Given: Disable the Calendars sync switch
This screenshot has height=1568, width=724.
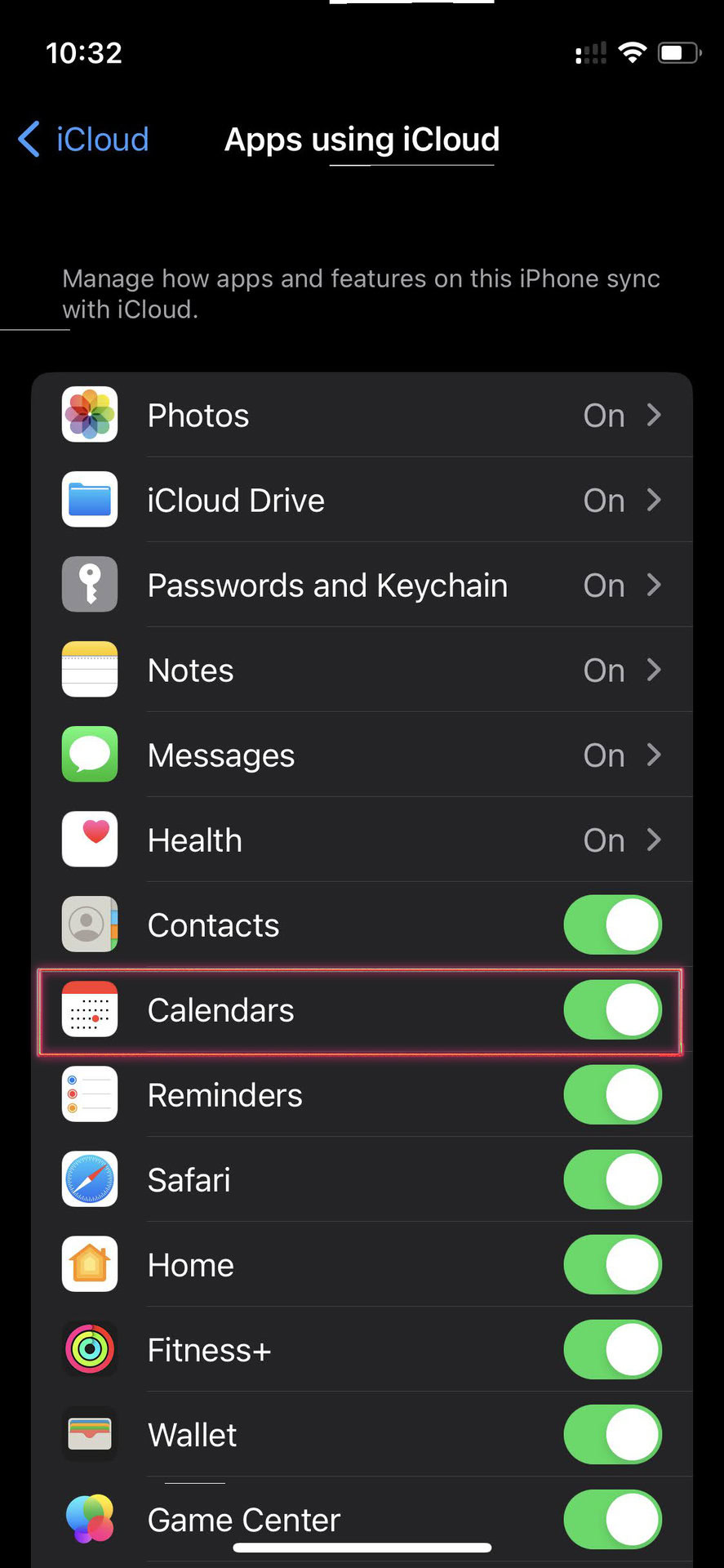Looking at the screenshot, I should coord(612,1010).
